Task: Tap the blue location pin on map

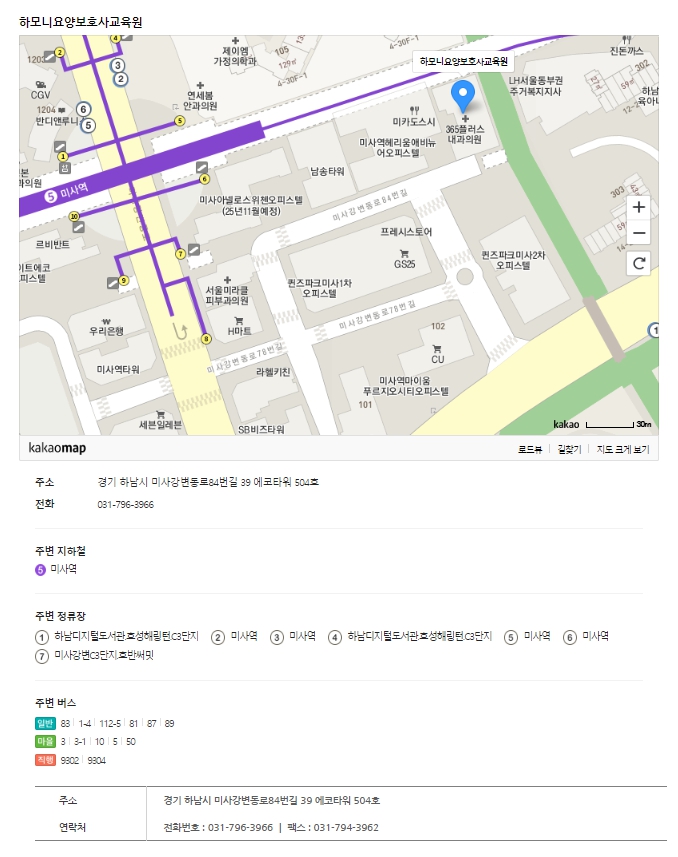Action: tap(464, 97)
